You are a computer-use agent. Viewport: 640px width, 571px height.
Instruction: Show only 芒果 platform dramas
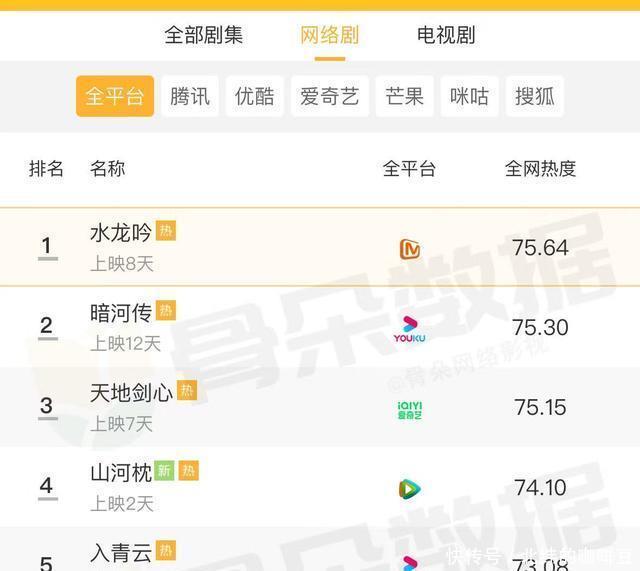click(404, 96)
